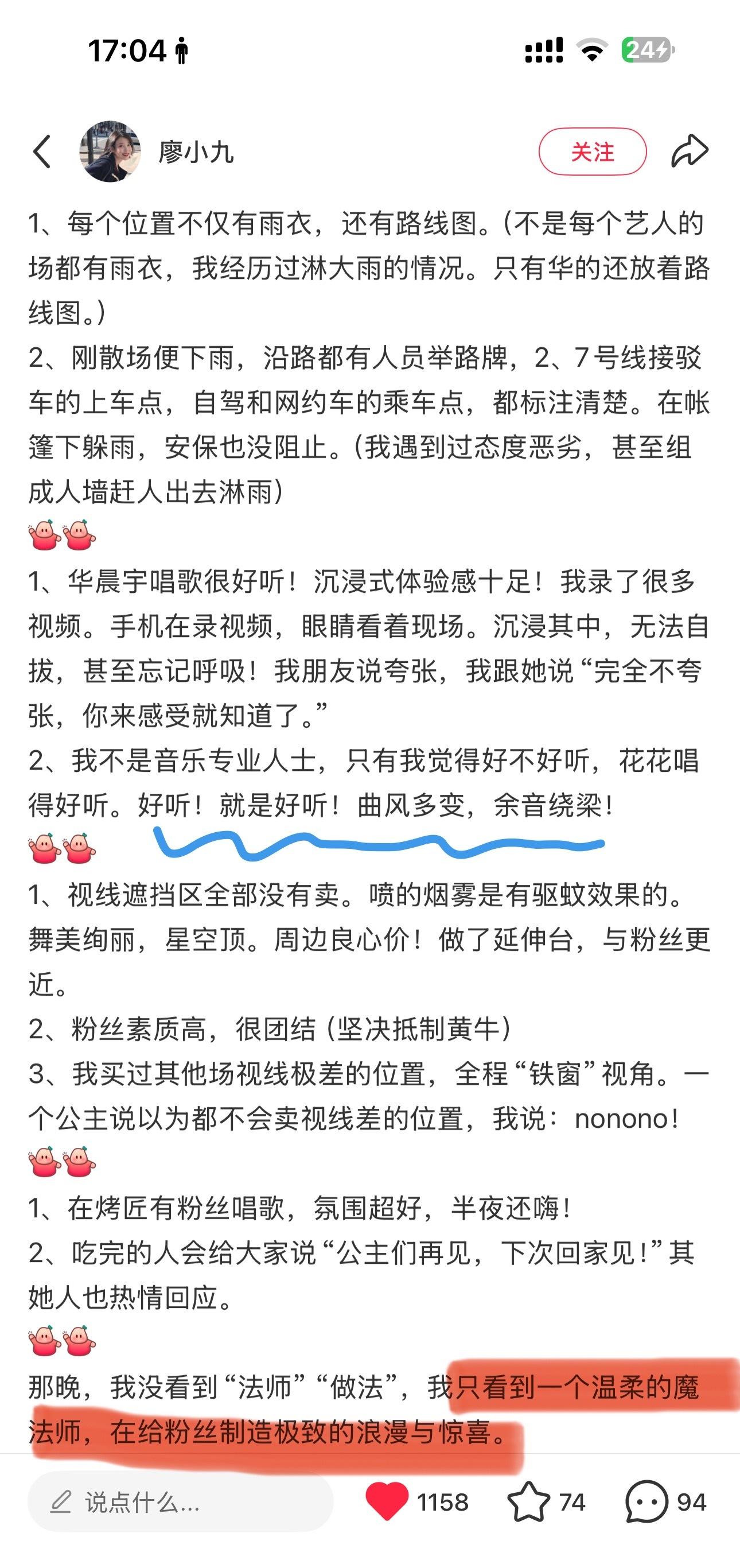The height and width of the screenshot is (1568, 740).
Task: Share this post
Action: coord(690,152)
